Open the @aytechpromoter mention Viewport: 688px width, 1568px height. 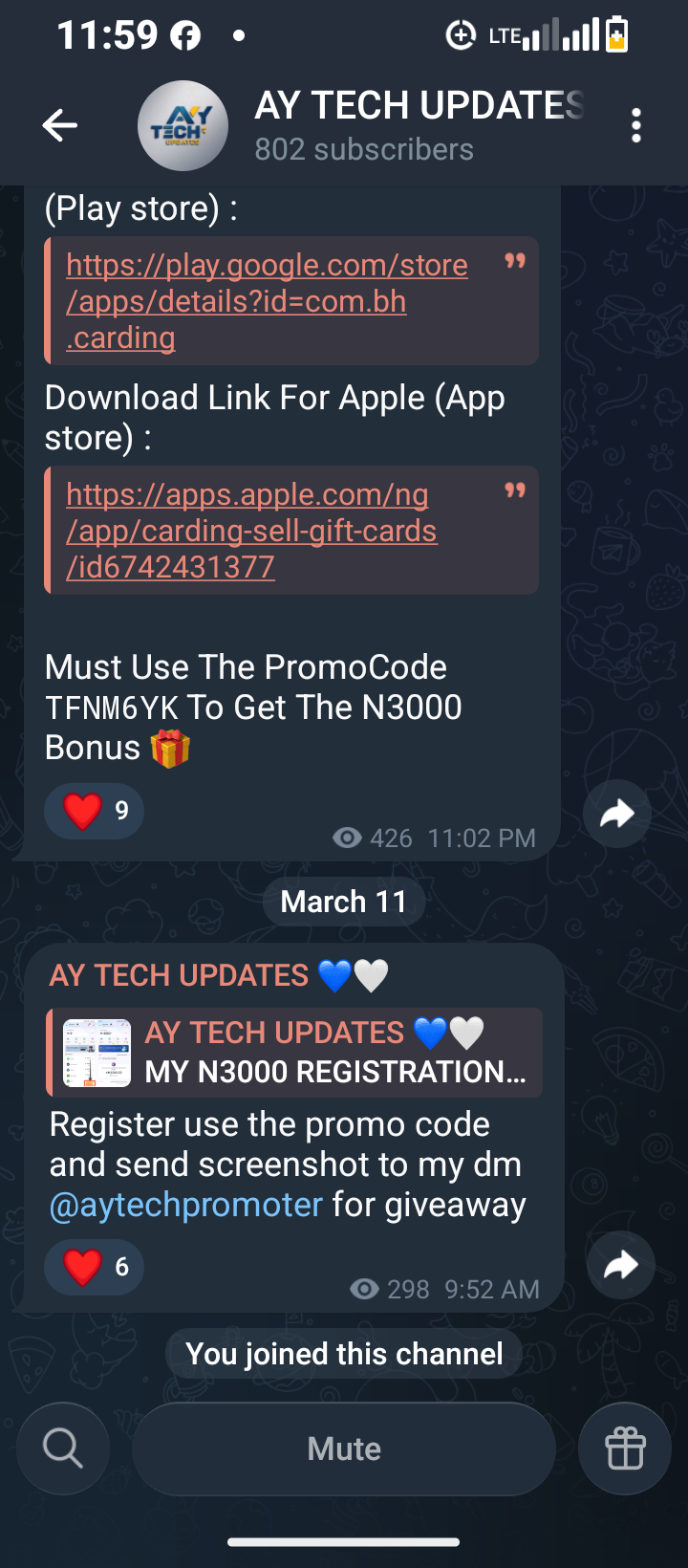(186, 1205)
